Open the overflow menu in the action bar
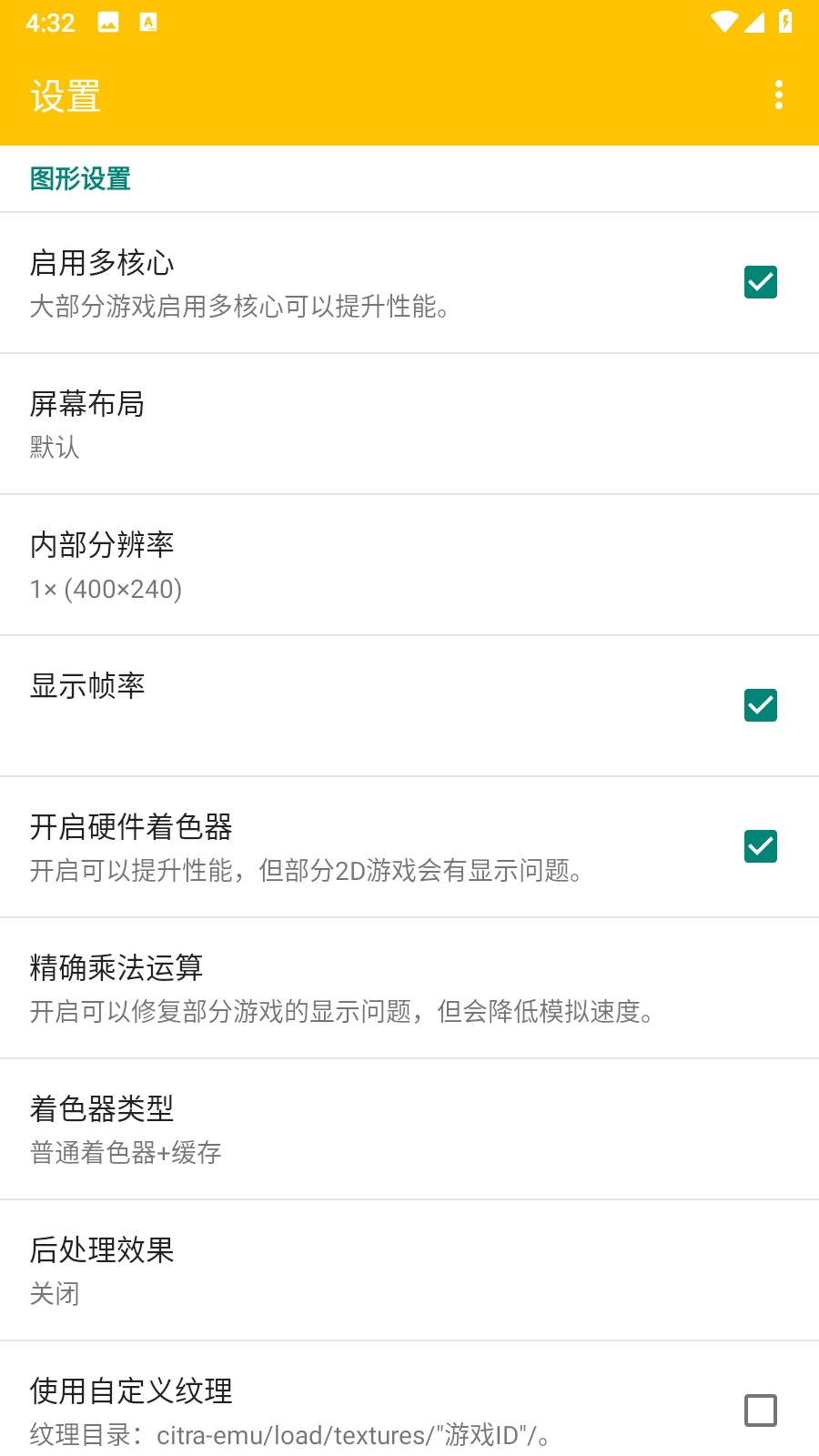This screenshot has width=819, height=1456. [778, 95]
